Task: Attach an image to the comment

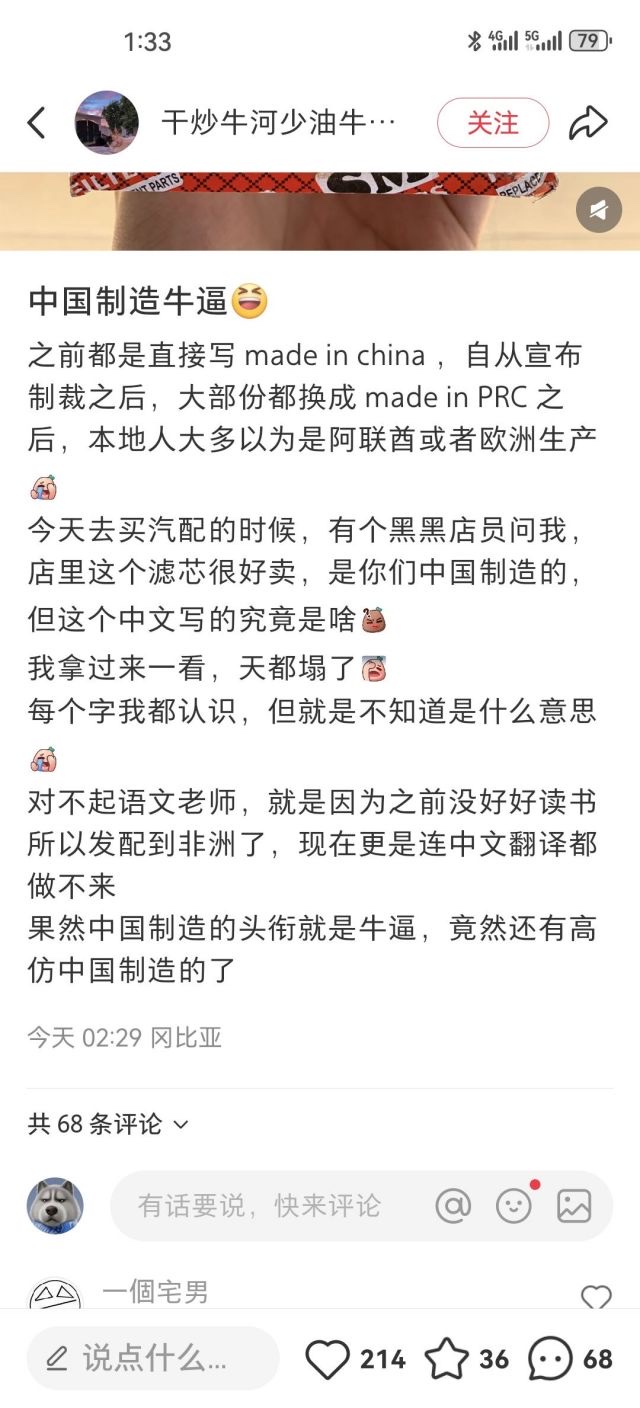Action: [x=574, y=1205]
